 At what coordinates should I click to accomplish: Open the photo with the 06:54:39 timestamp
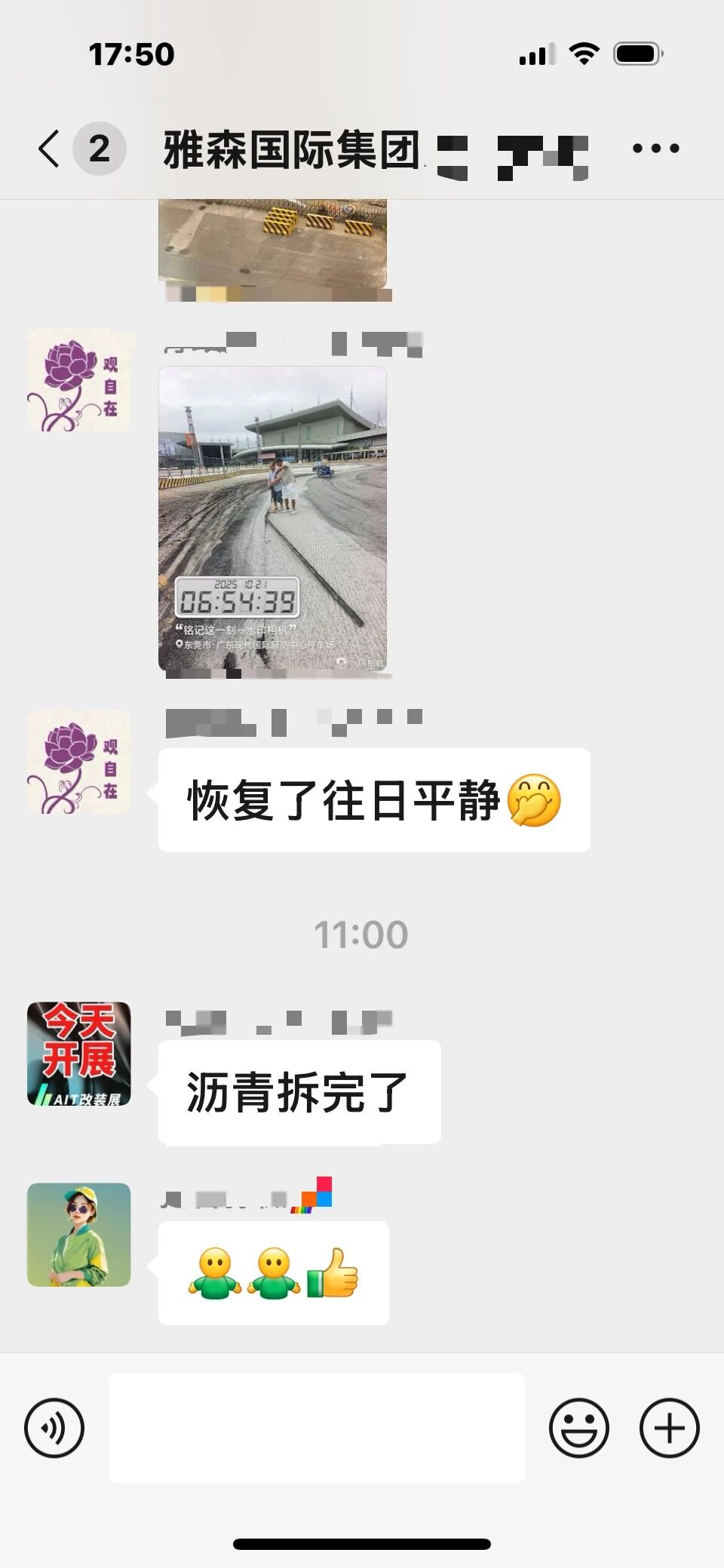pyautogui.click(x=272, y=518)
